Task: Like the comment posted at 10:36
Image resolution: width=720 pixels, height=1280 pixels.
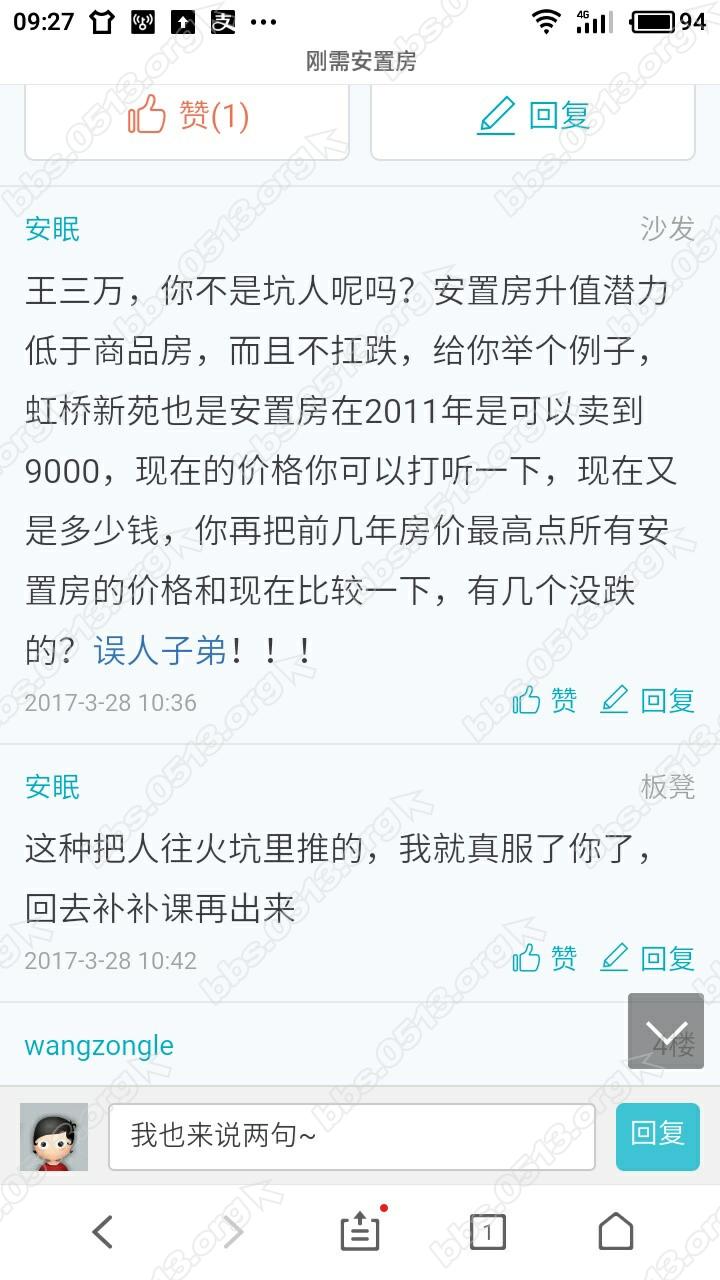Action: 545,701
